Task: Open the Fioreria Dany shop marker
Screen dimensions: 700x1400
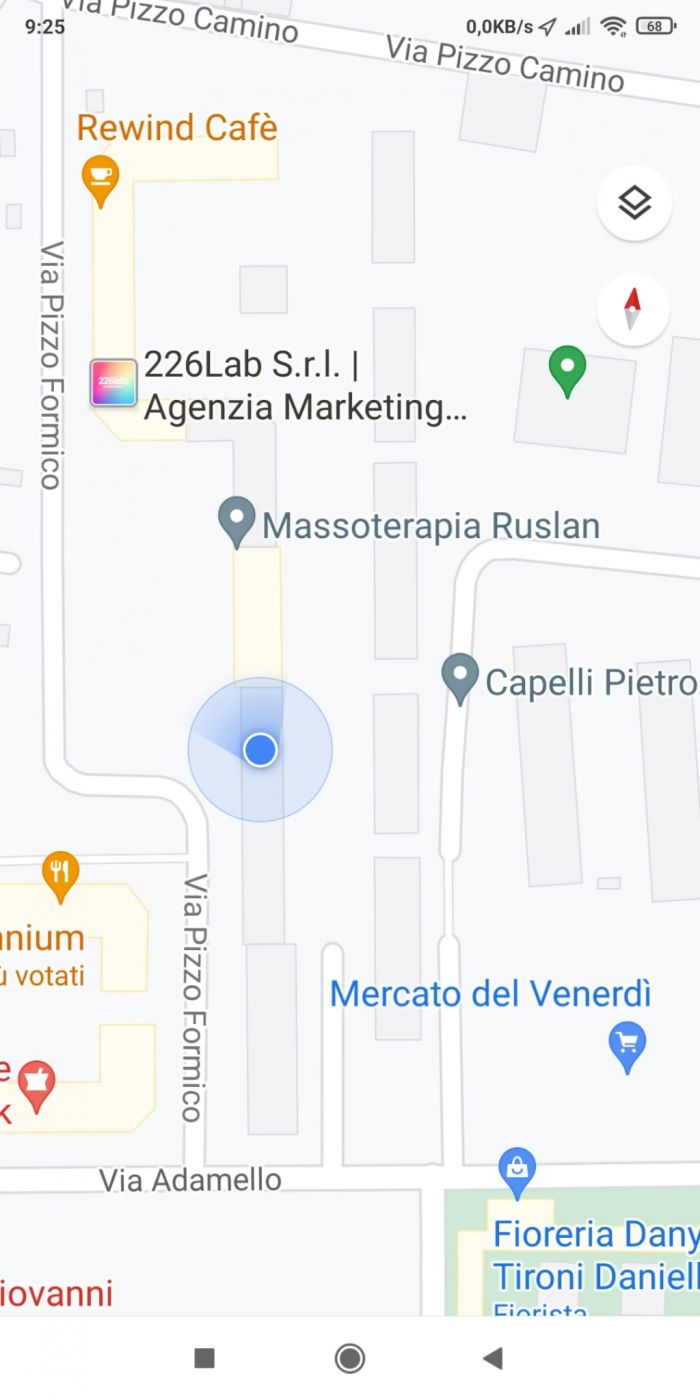Action: pyautogui.click(x=517, y=1173)
